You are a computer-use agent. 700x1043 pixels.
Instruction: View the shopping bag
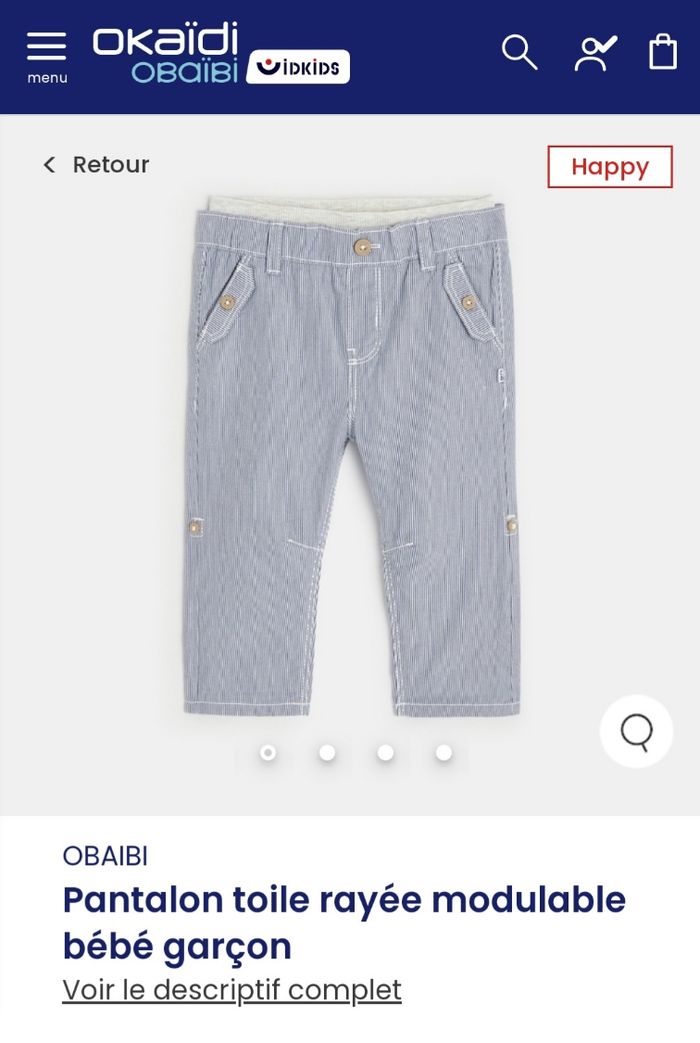pos(663,52)
